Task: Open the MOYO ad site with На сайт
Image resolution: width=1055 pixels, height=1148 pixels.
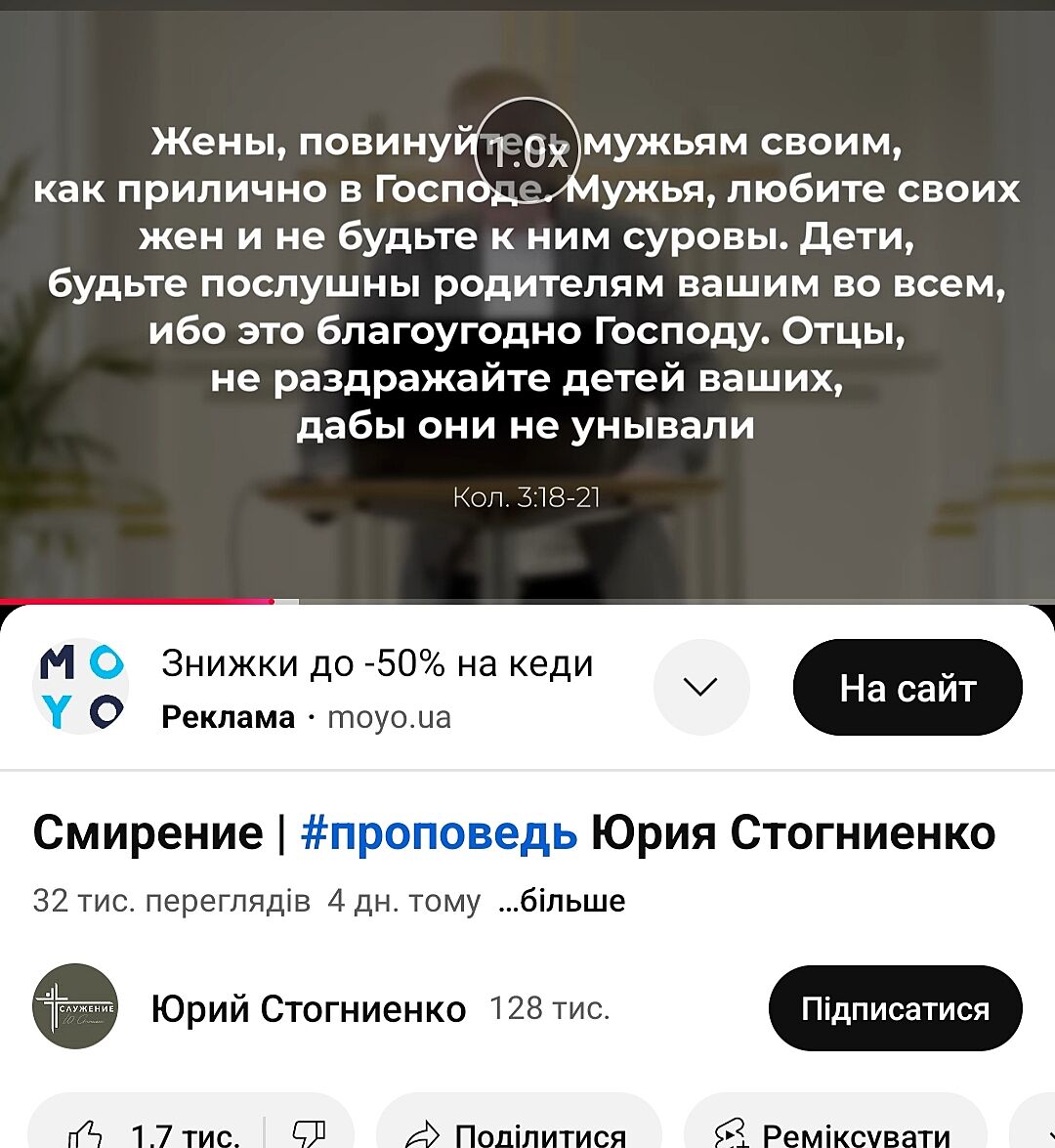Action: coord(907,688)
